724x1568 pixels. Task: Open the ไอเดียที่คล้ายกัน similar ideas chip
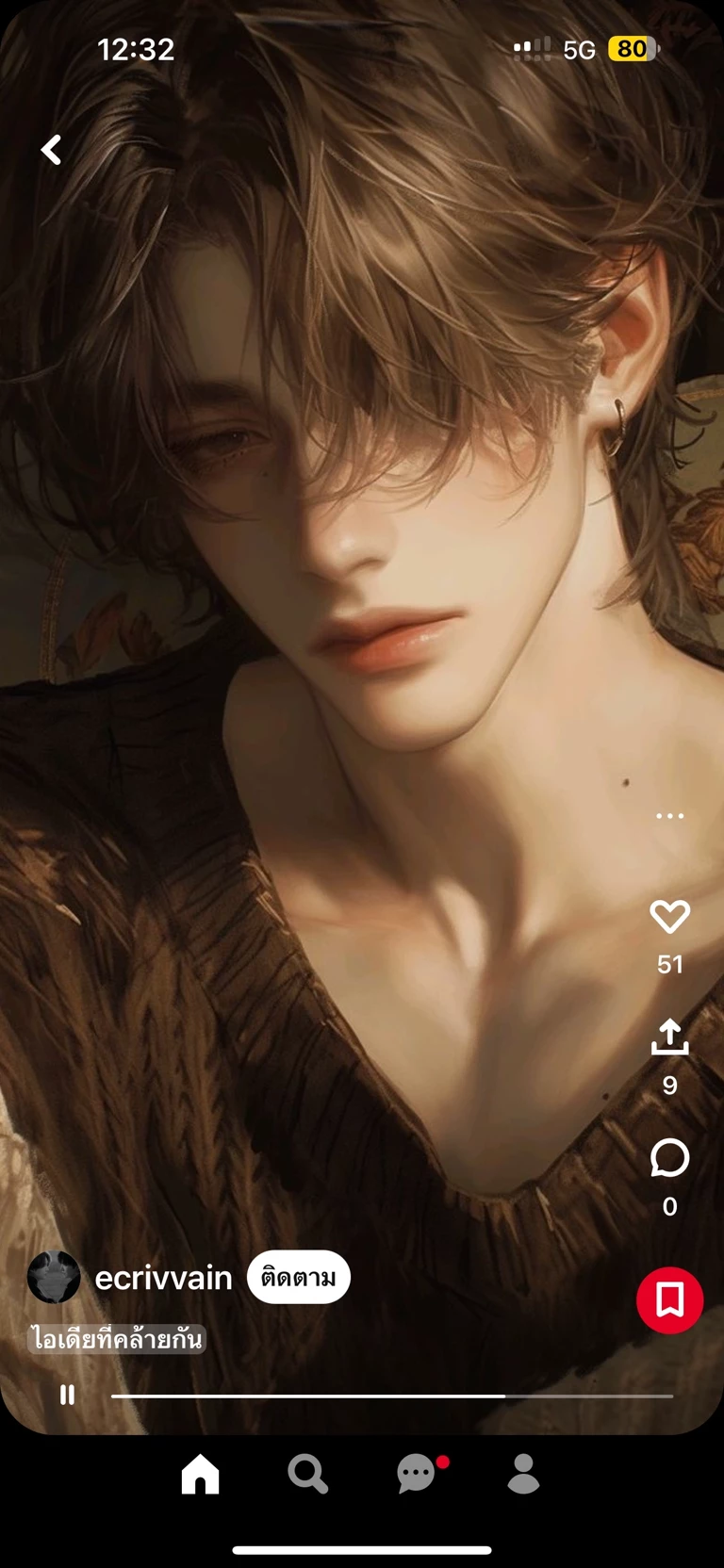point(116,1338)
